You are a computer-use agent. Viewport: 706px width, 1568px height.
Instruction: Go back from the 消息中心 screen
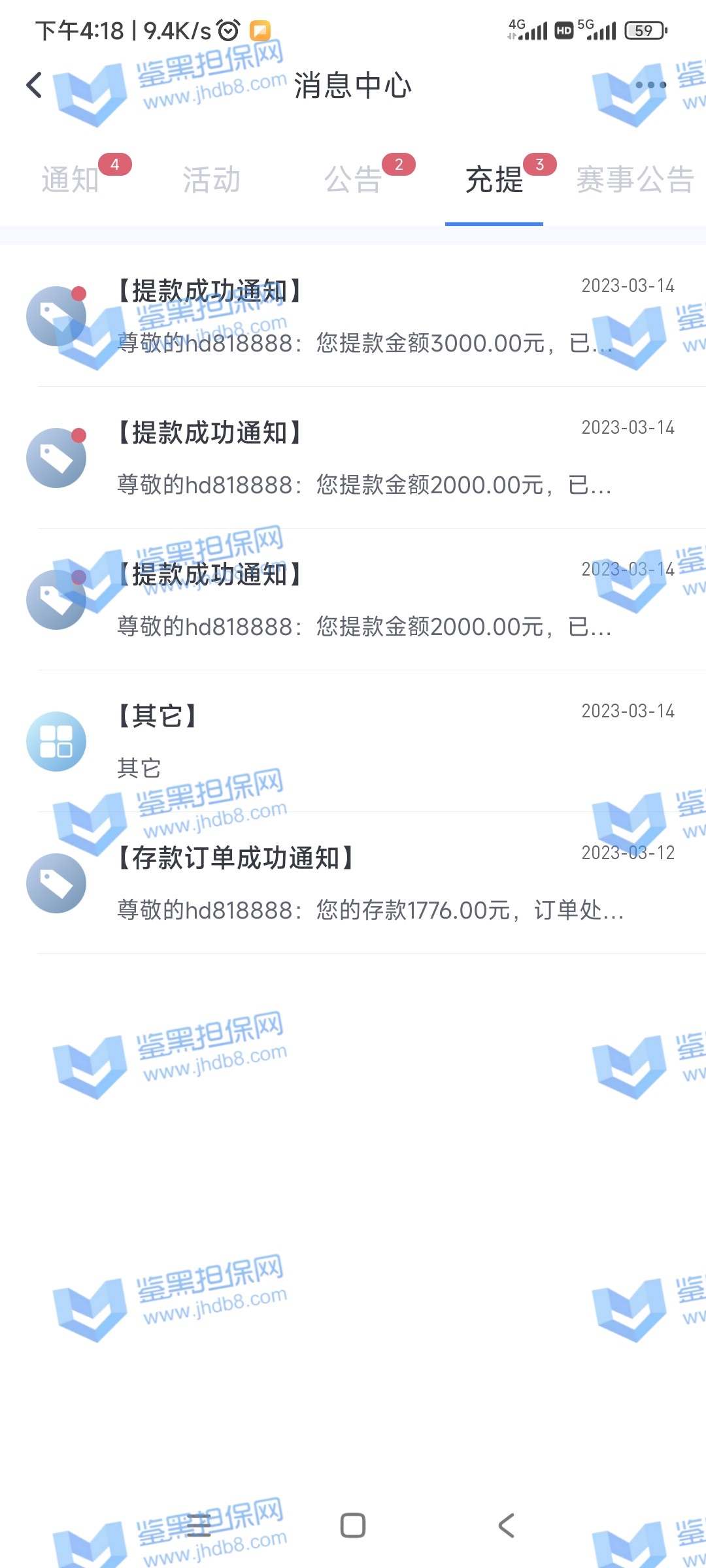[34, 85]
